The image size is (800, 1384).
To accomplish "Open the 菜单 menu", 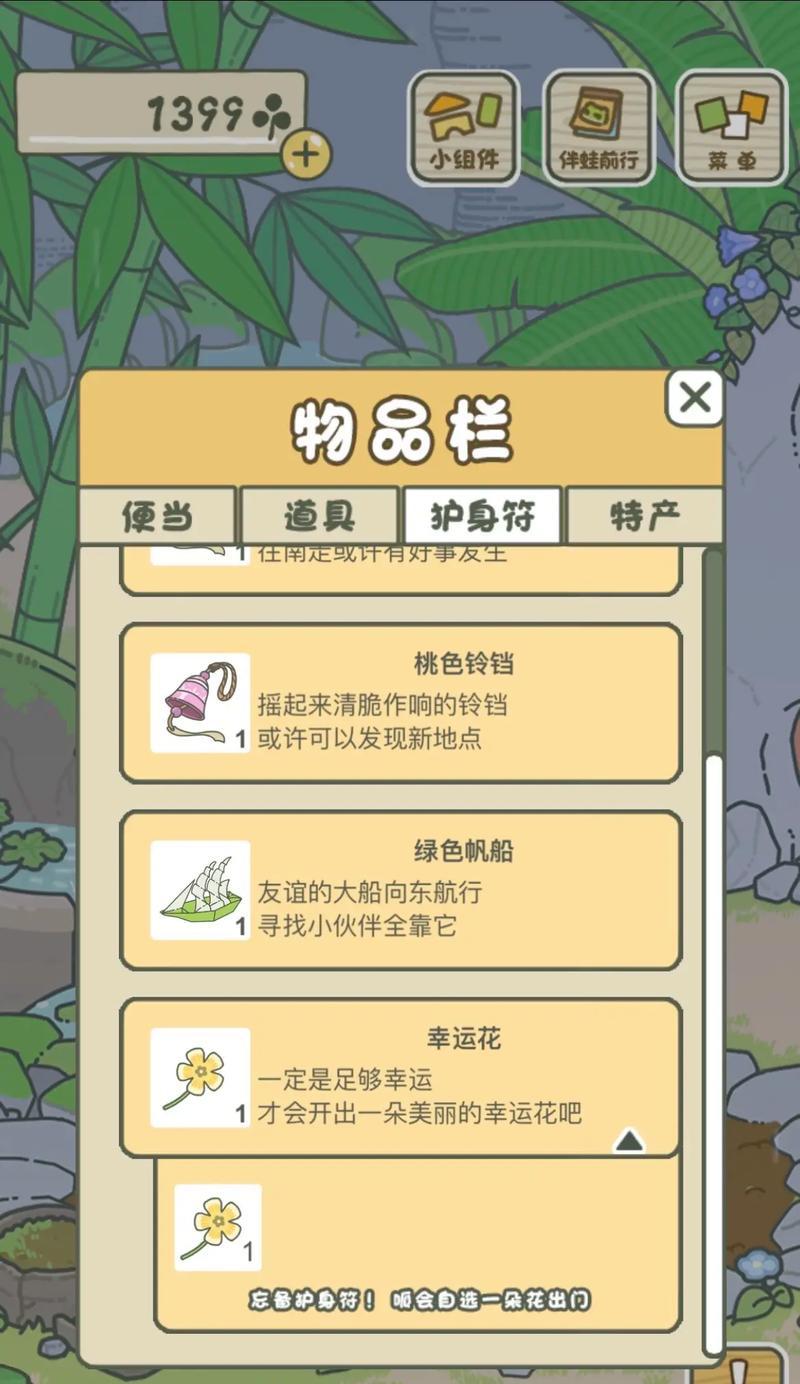I will 732,127.
